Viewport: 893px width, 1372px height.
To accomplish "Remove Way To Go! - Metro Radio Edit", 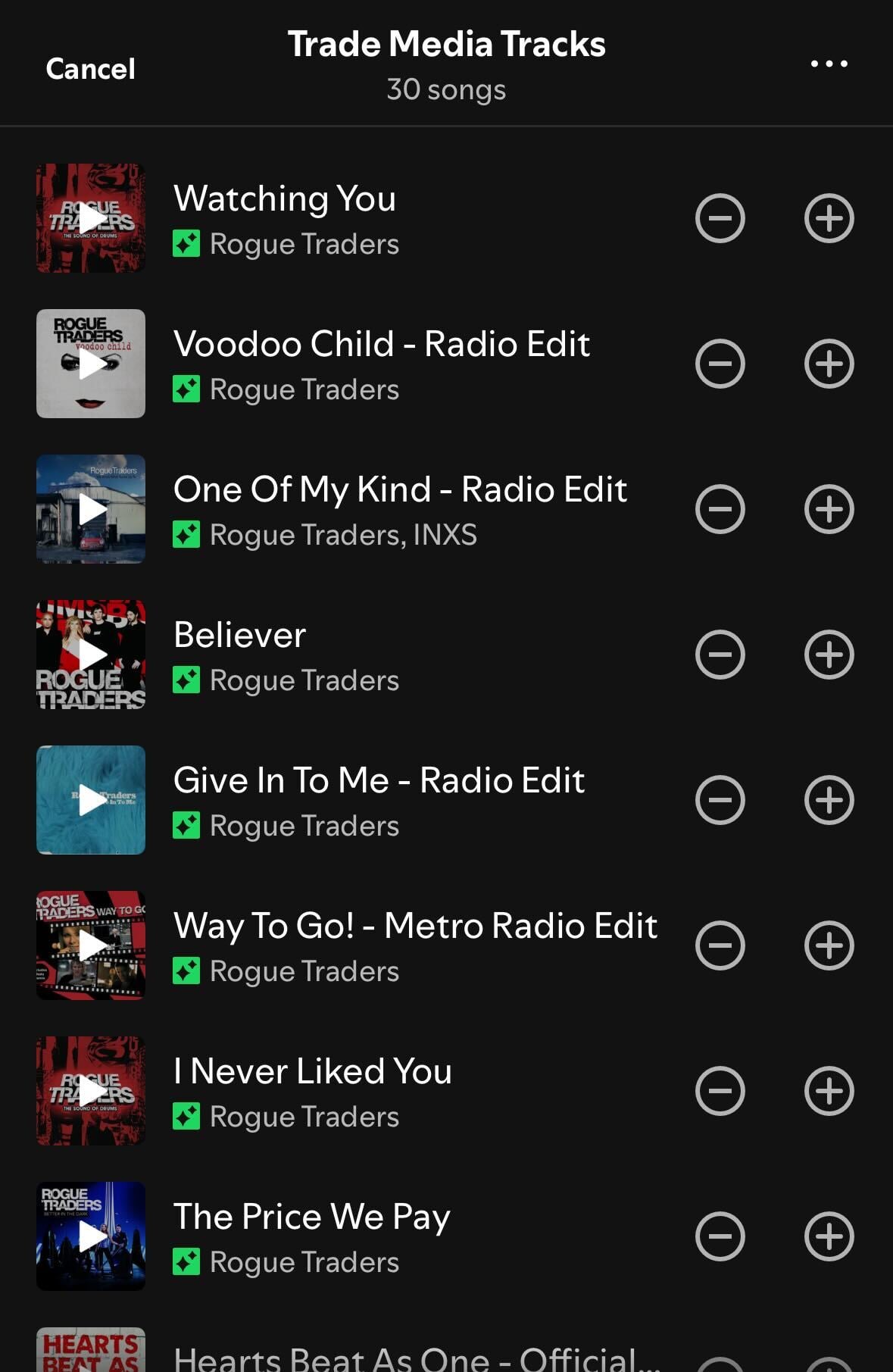I will pos(720,945).
